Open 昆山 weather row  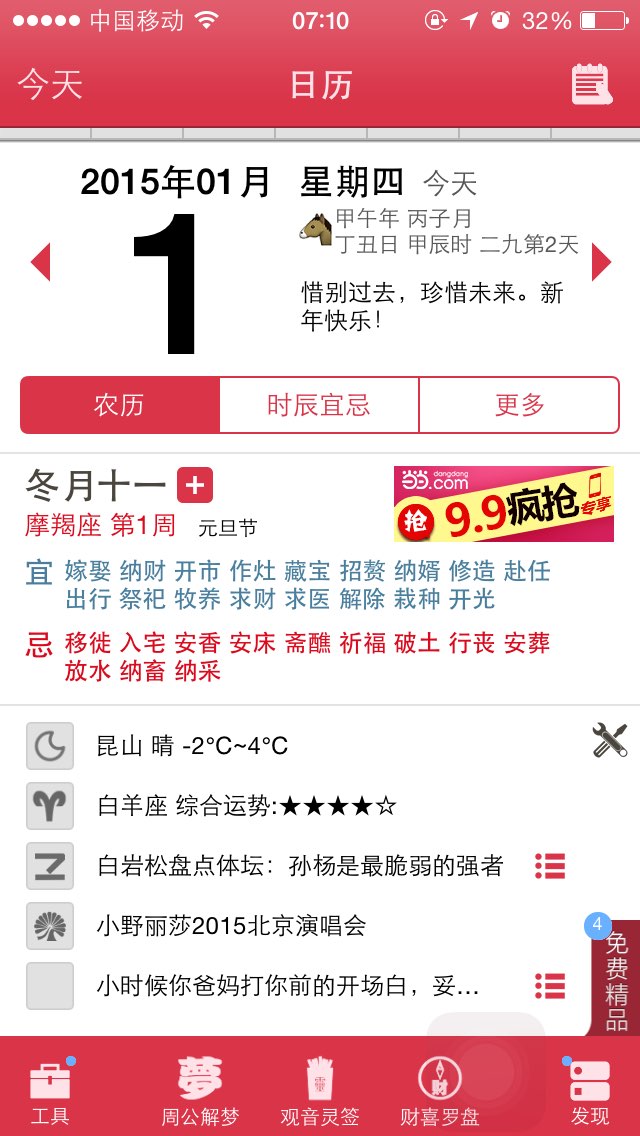320,746
